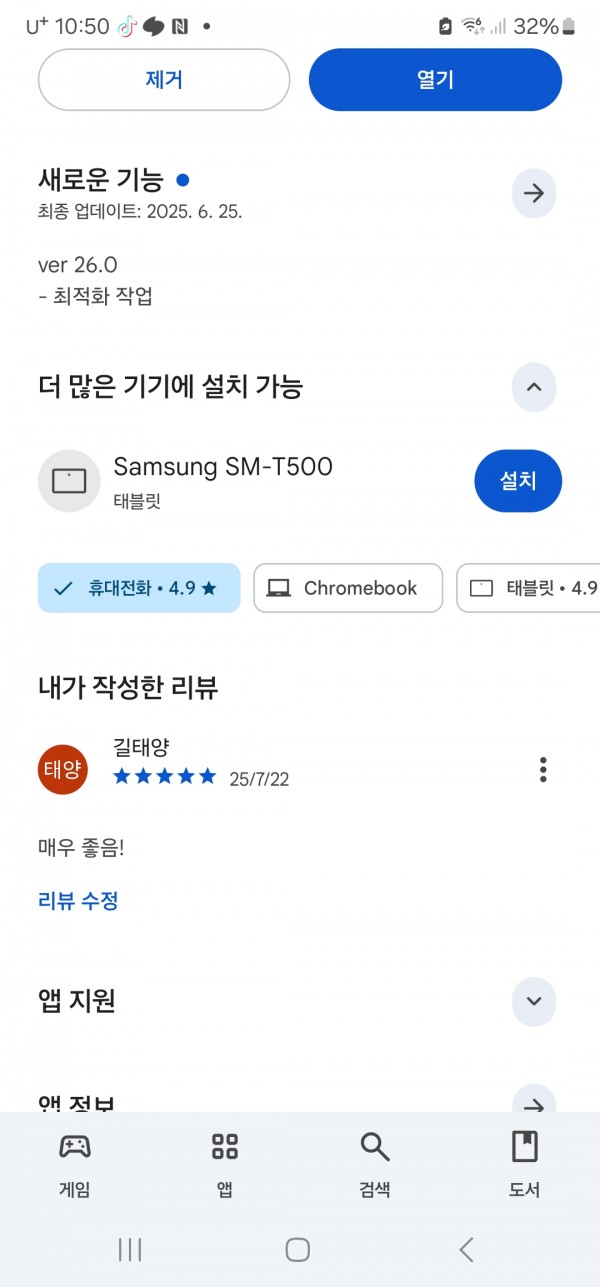Viewport: 600px width, 1287px height.
Task: Switch to the 앱 tab
Action: click(225, 1165)
